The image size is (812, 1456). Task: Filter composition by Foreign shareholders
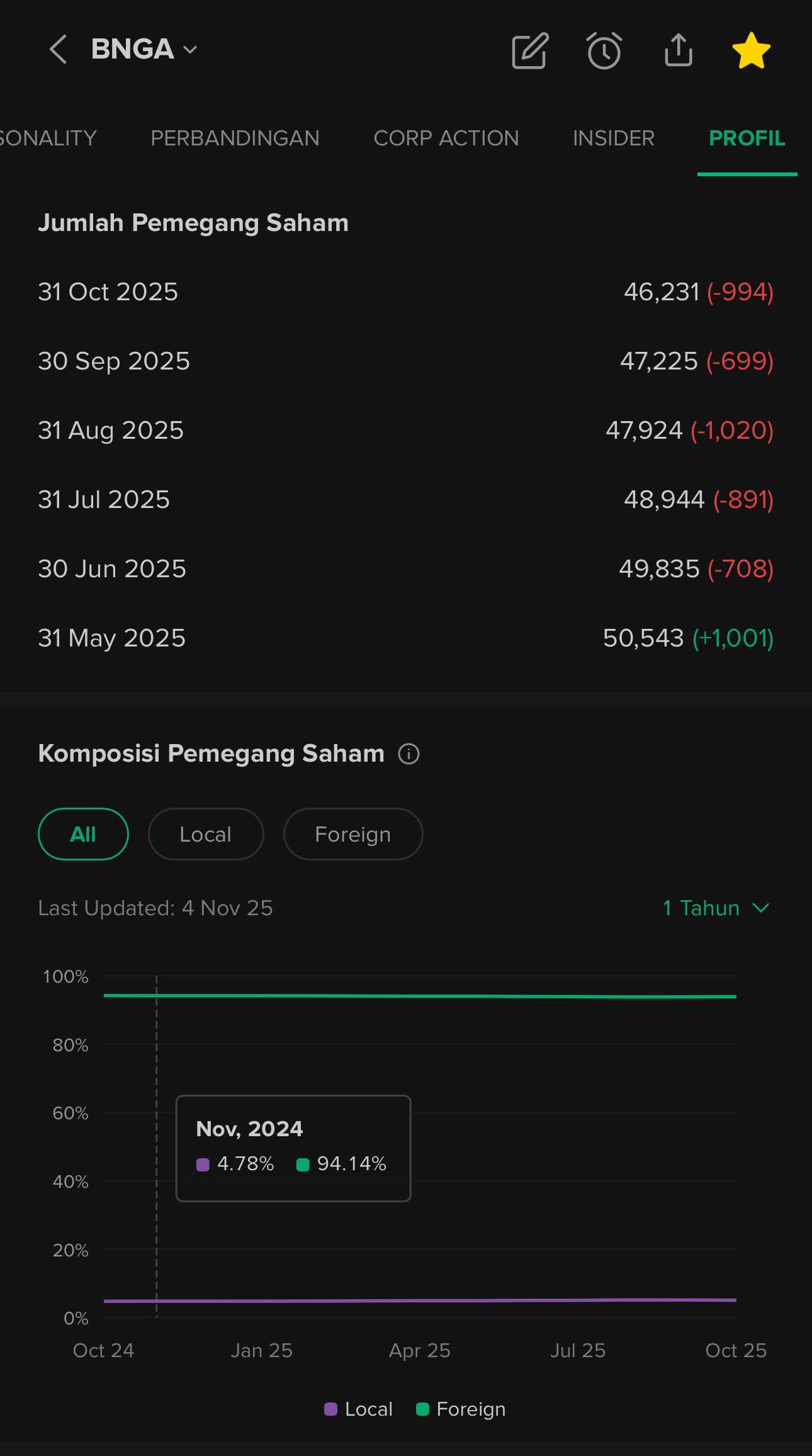pos(352,834)
